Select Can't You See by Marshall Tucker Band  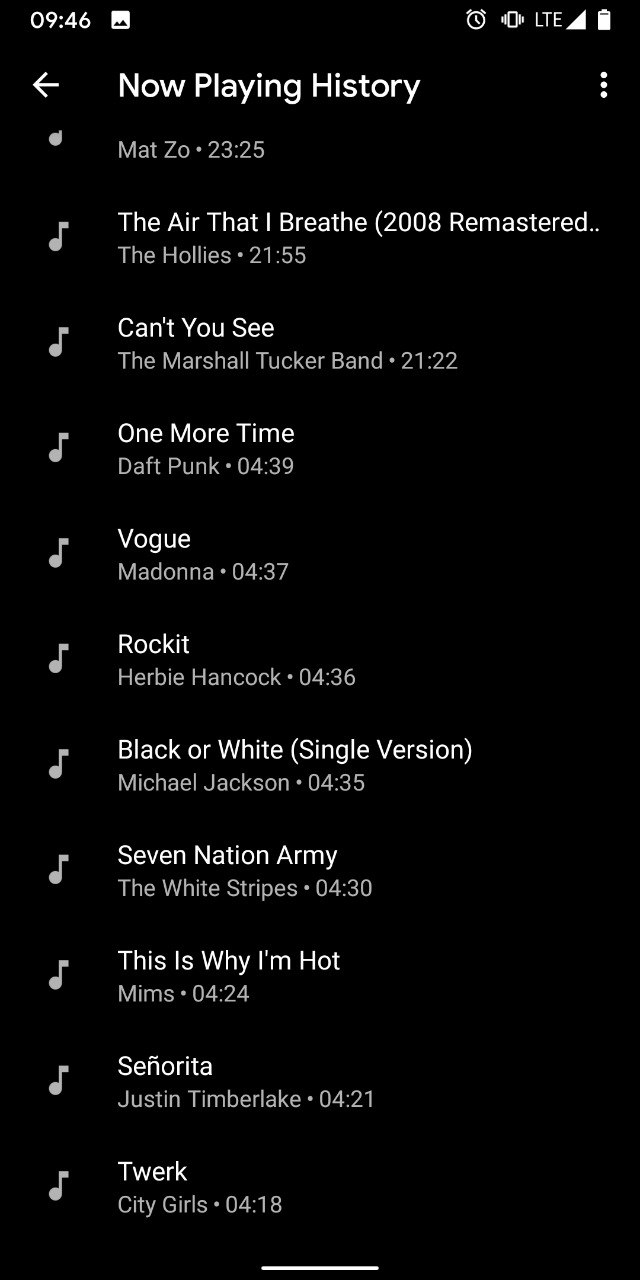pyautogui.click(x=320, y=343)
